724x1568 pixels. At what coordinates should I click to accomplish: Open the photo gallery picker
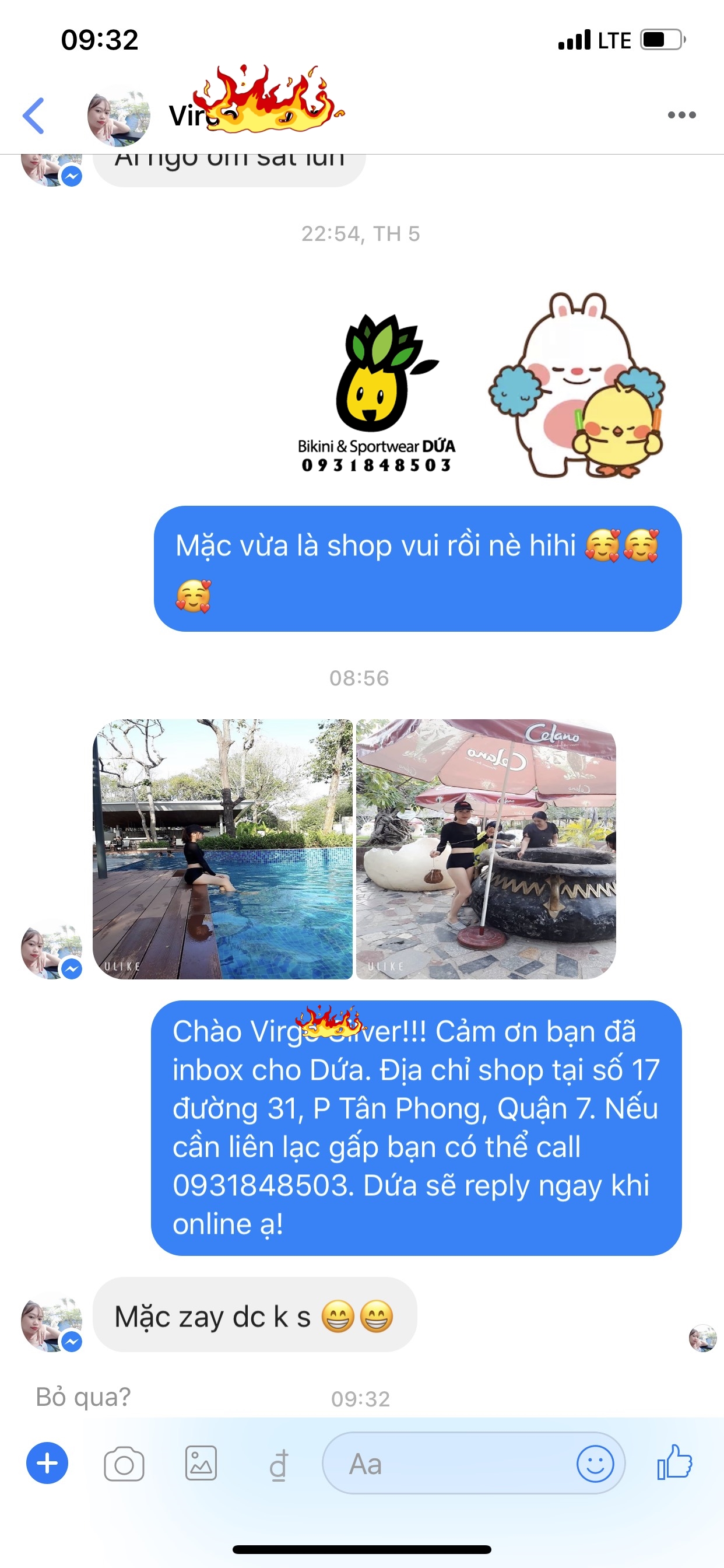(x=201, y=1464)
